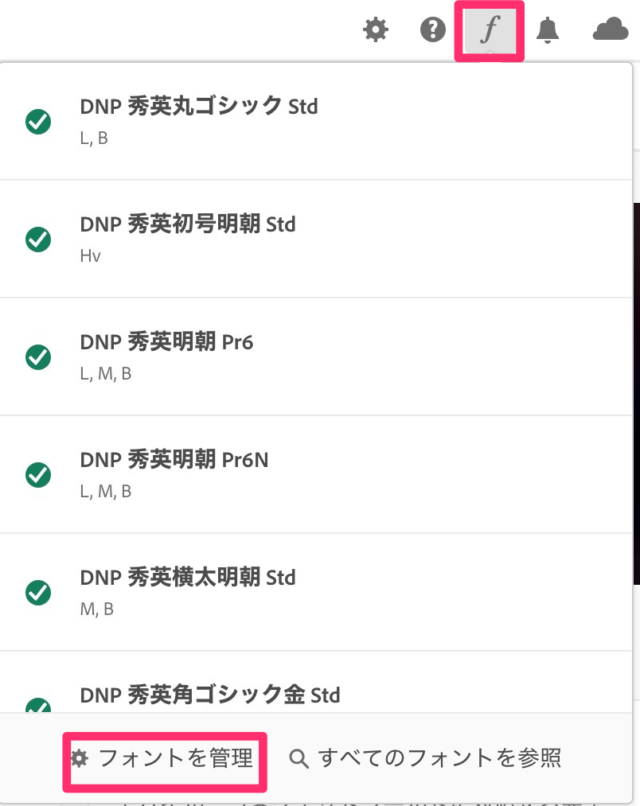Open the cloud sync status icon
Viewport: 640px width, 806px height.
click(610, 31)
